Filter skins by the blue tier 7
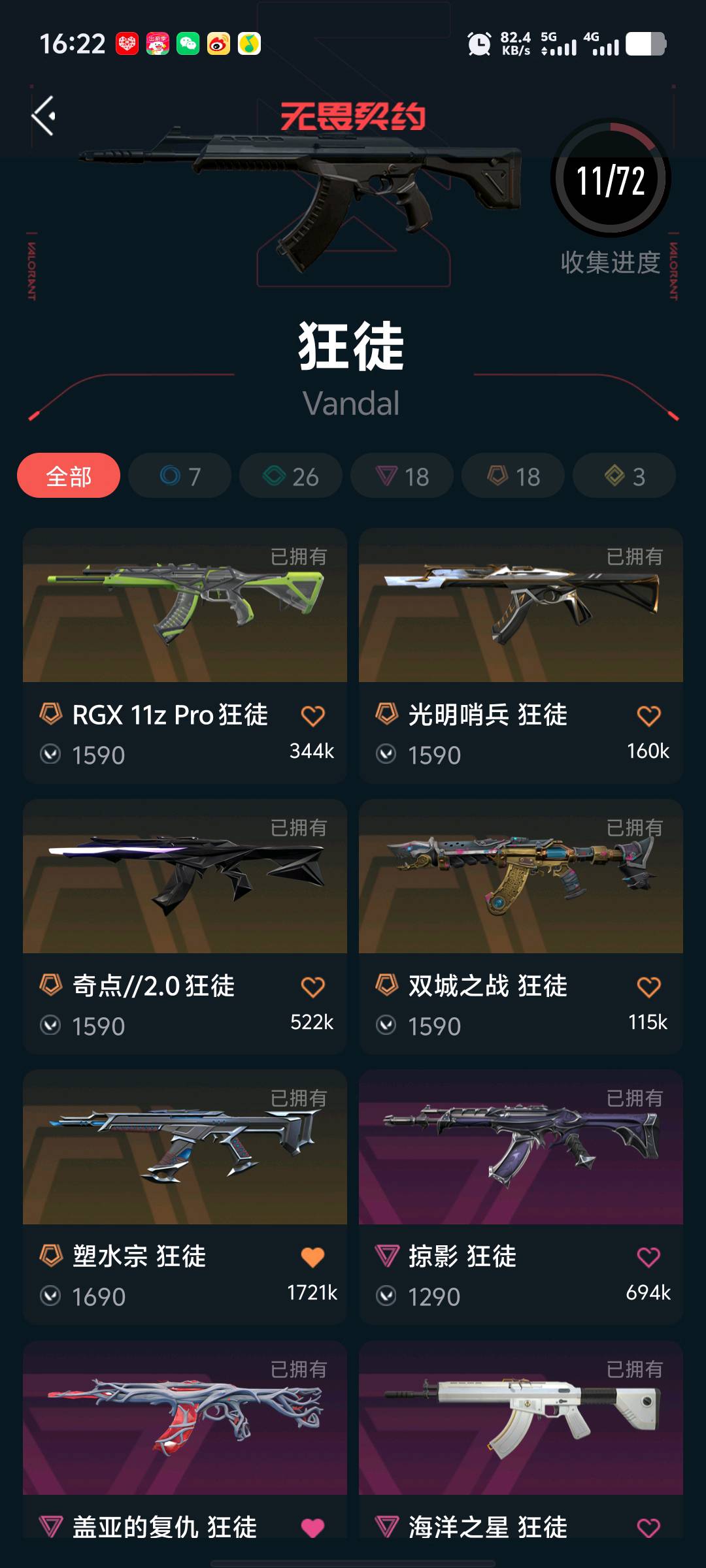 pos(180,476)
